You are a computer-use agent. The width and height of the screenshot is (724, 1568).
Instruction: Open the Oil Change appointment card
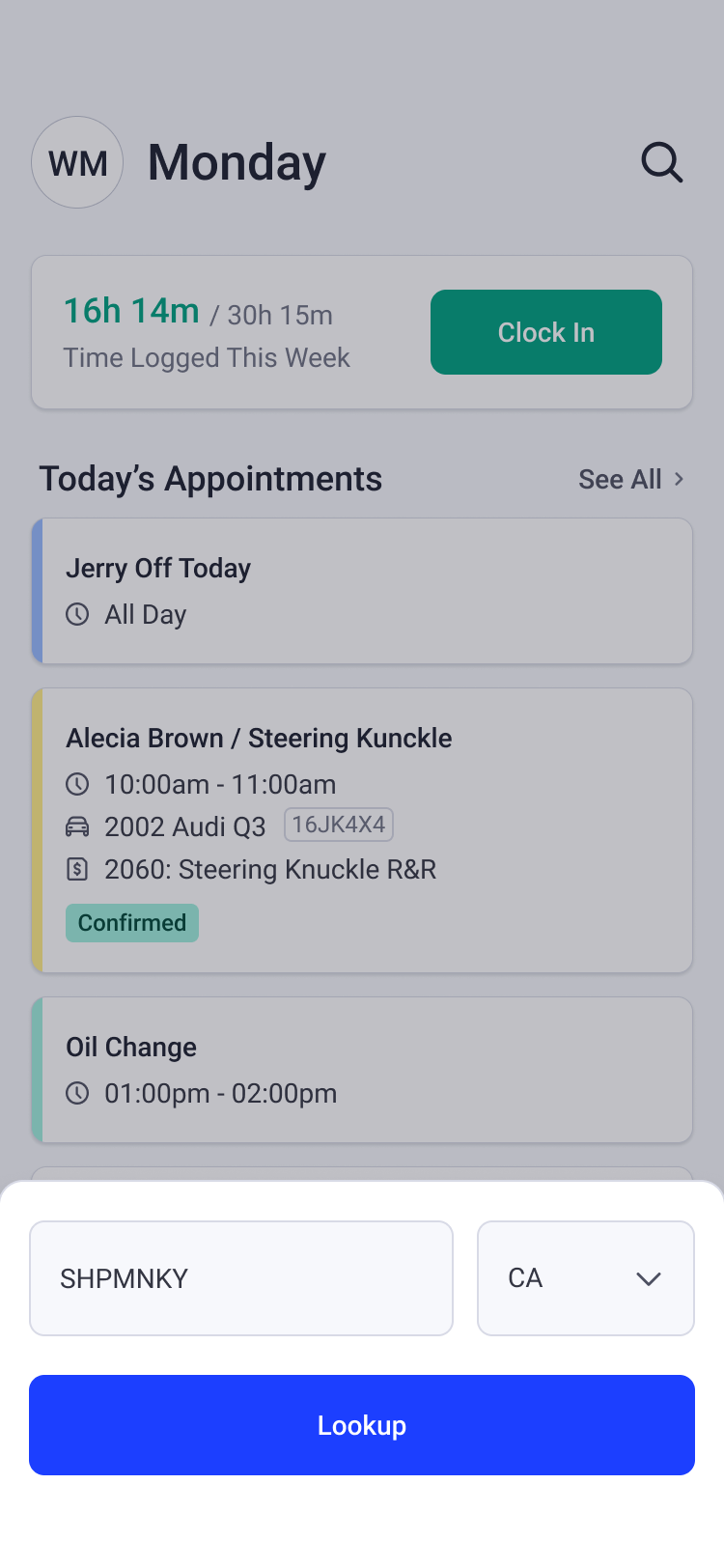[362, 1070]
